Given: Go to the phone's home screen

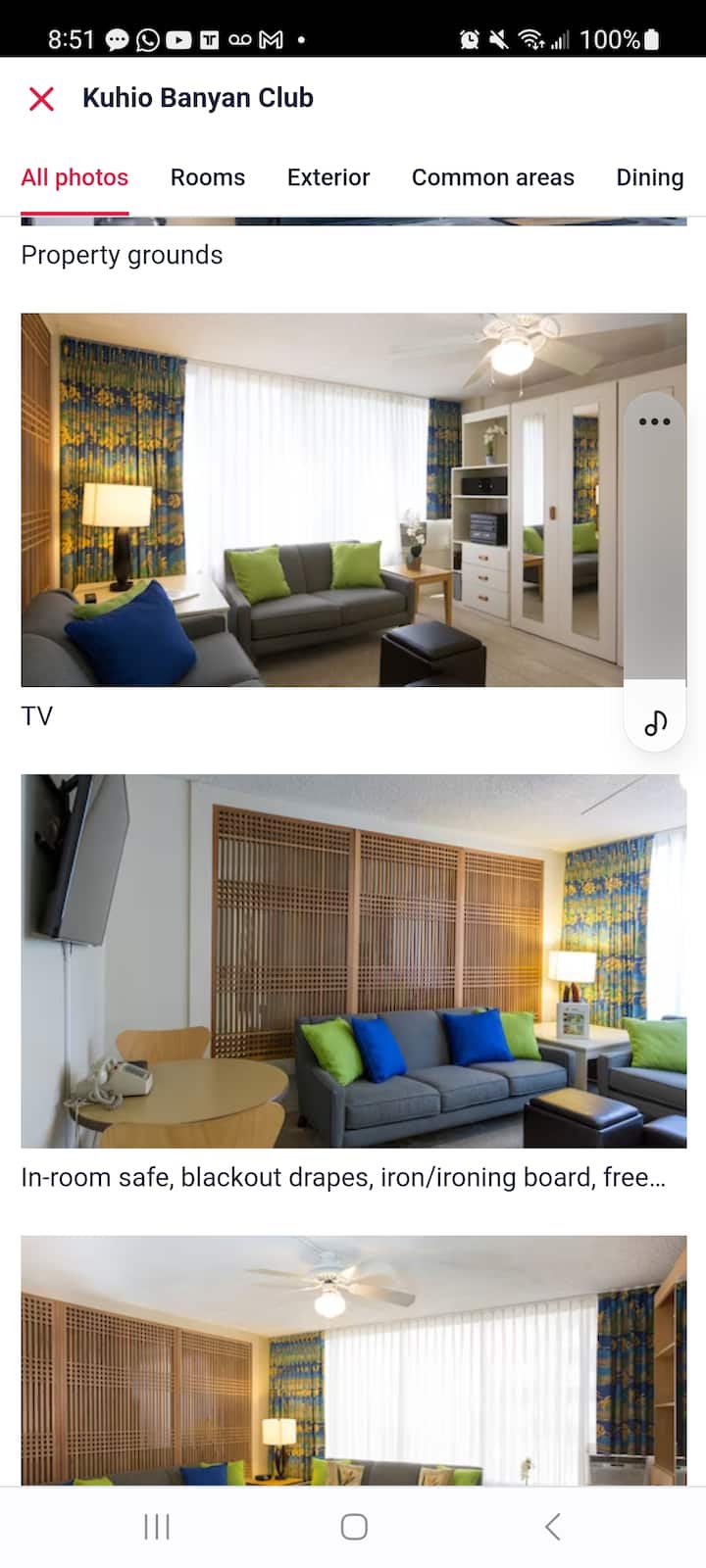Looking at the screenshot, I should (353, 1526).
